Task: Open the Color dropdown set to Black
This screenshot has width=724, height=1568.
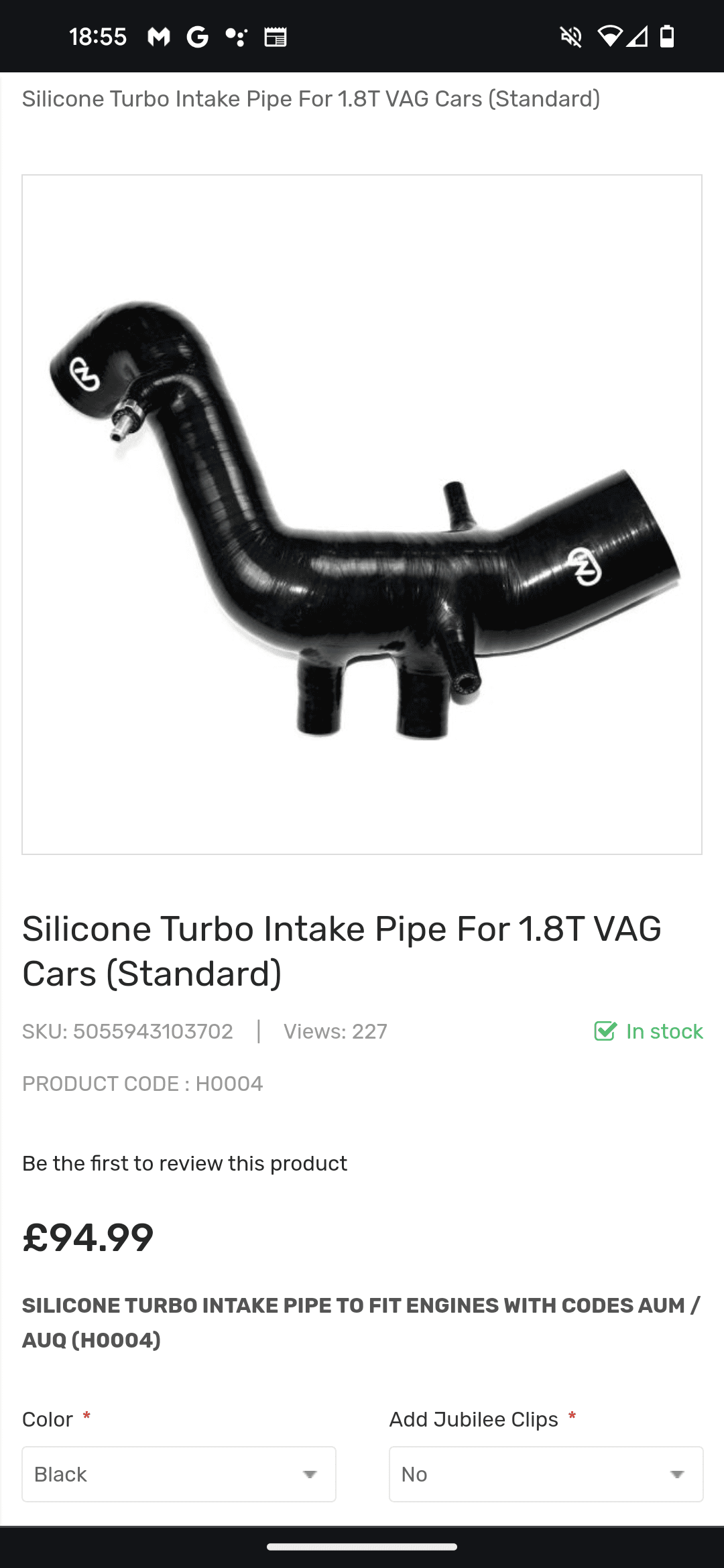Action: pyautogui.click(x=178, y=1474)
